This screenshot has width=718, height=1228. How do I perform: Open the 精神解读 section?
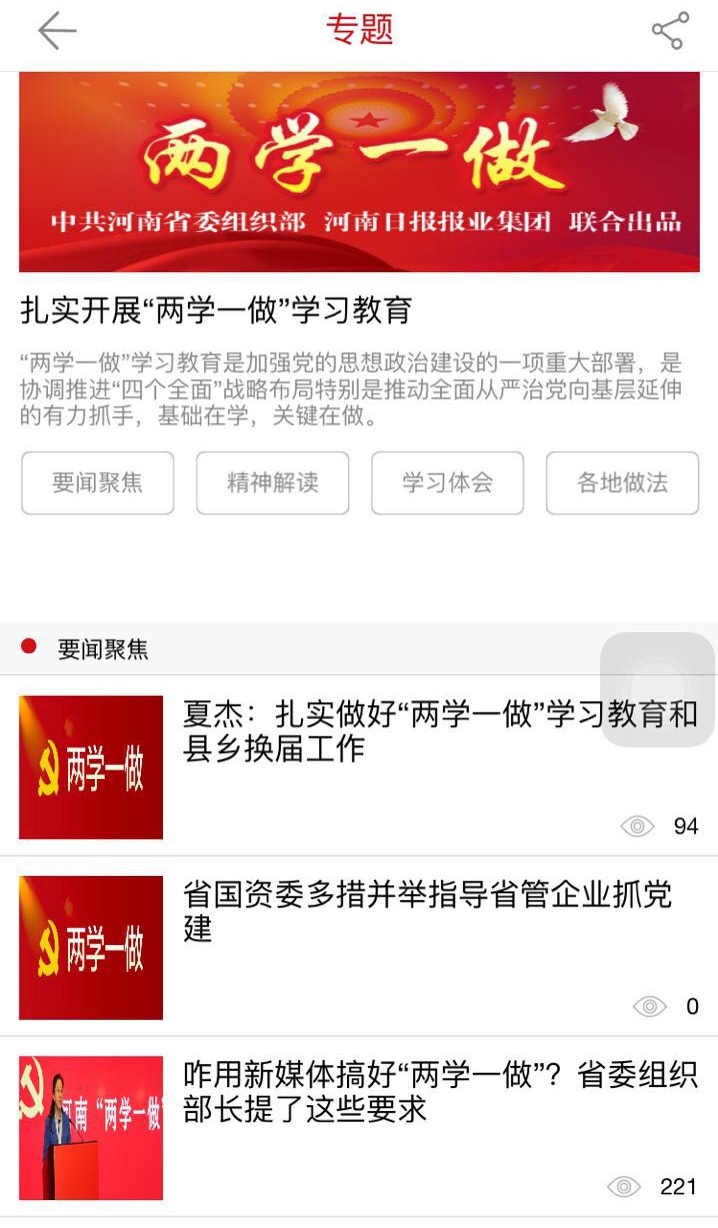click(272, 483)
